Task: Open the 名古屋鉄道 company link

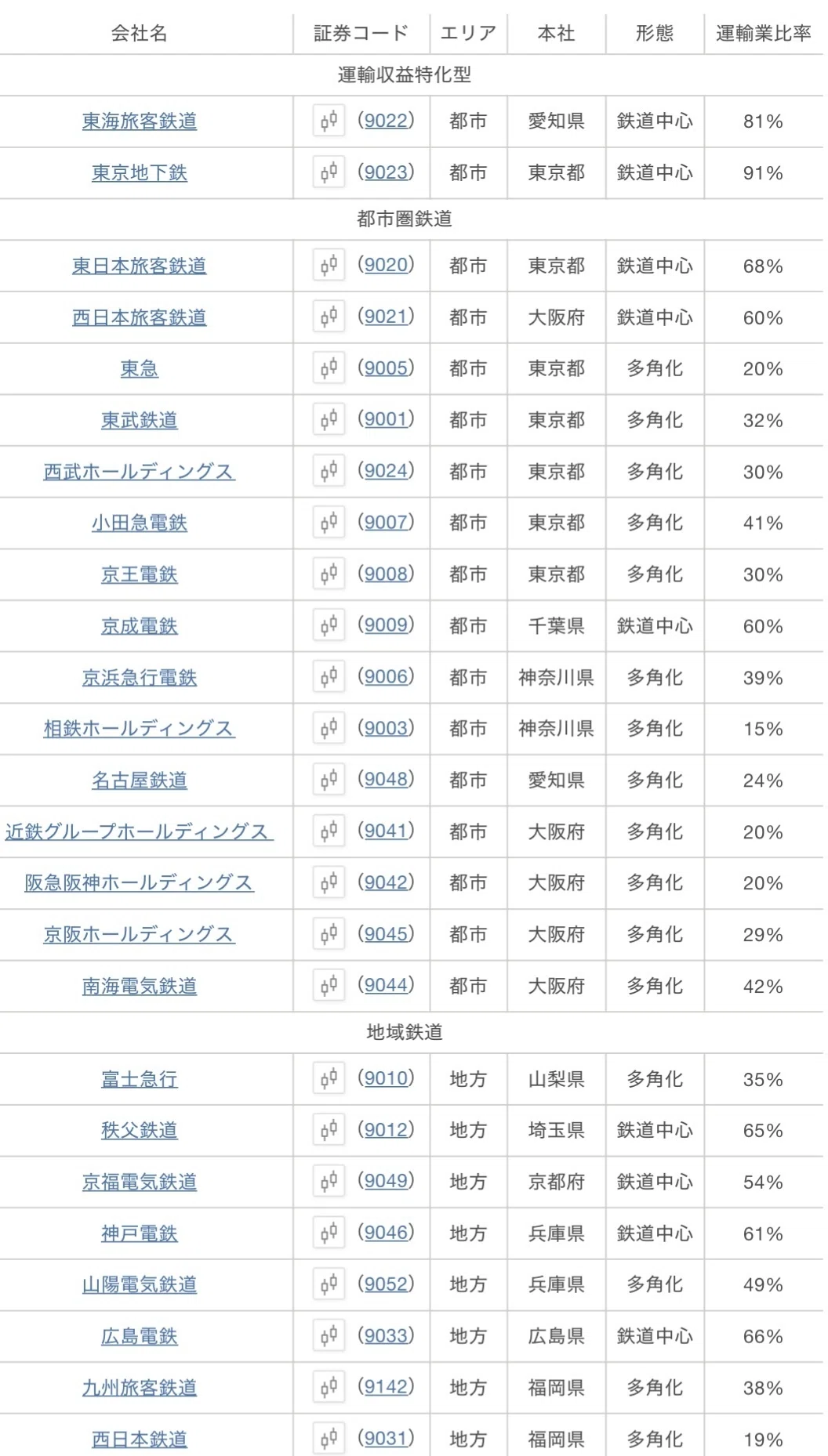Action: [140, 781]
